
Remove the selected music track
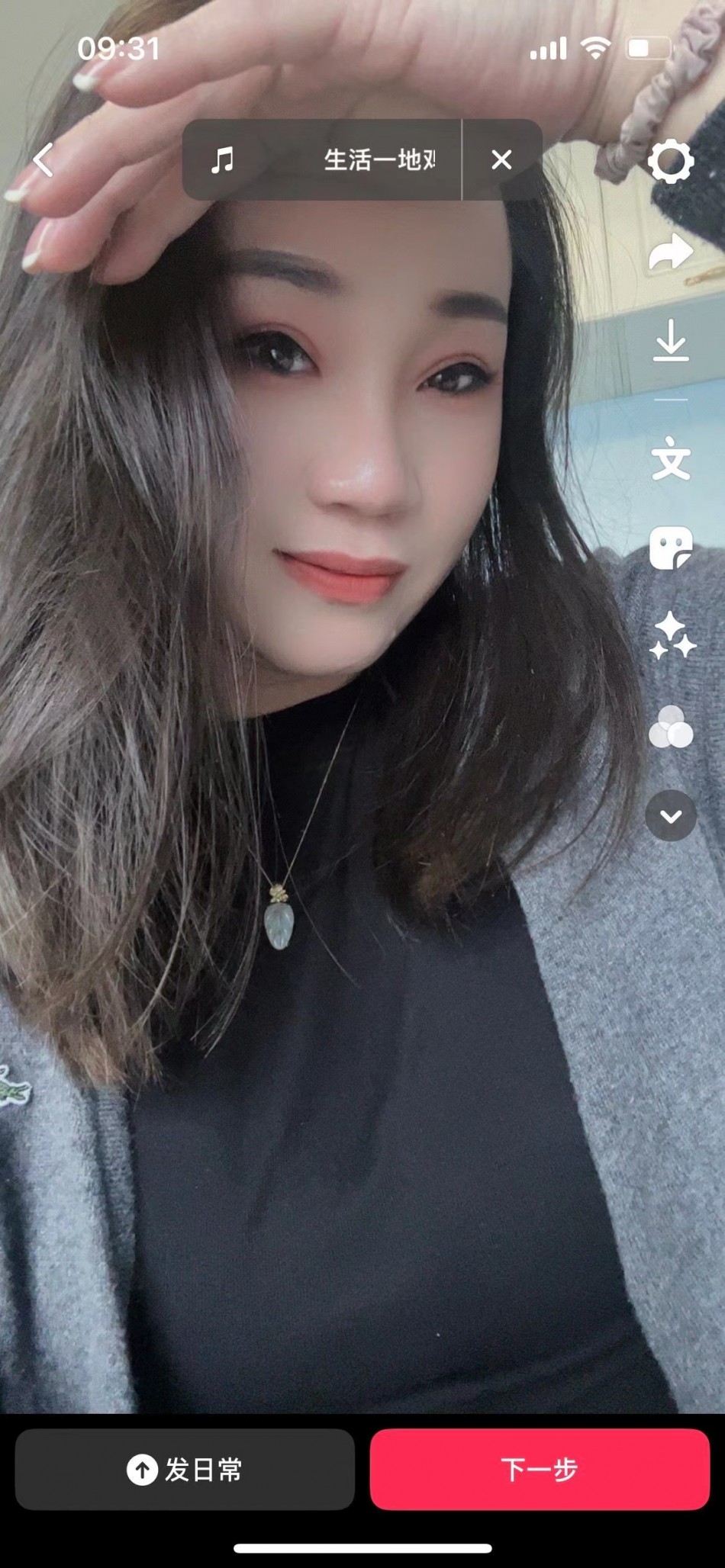(x=501, y=160)
